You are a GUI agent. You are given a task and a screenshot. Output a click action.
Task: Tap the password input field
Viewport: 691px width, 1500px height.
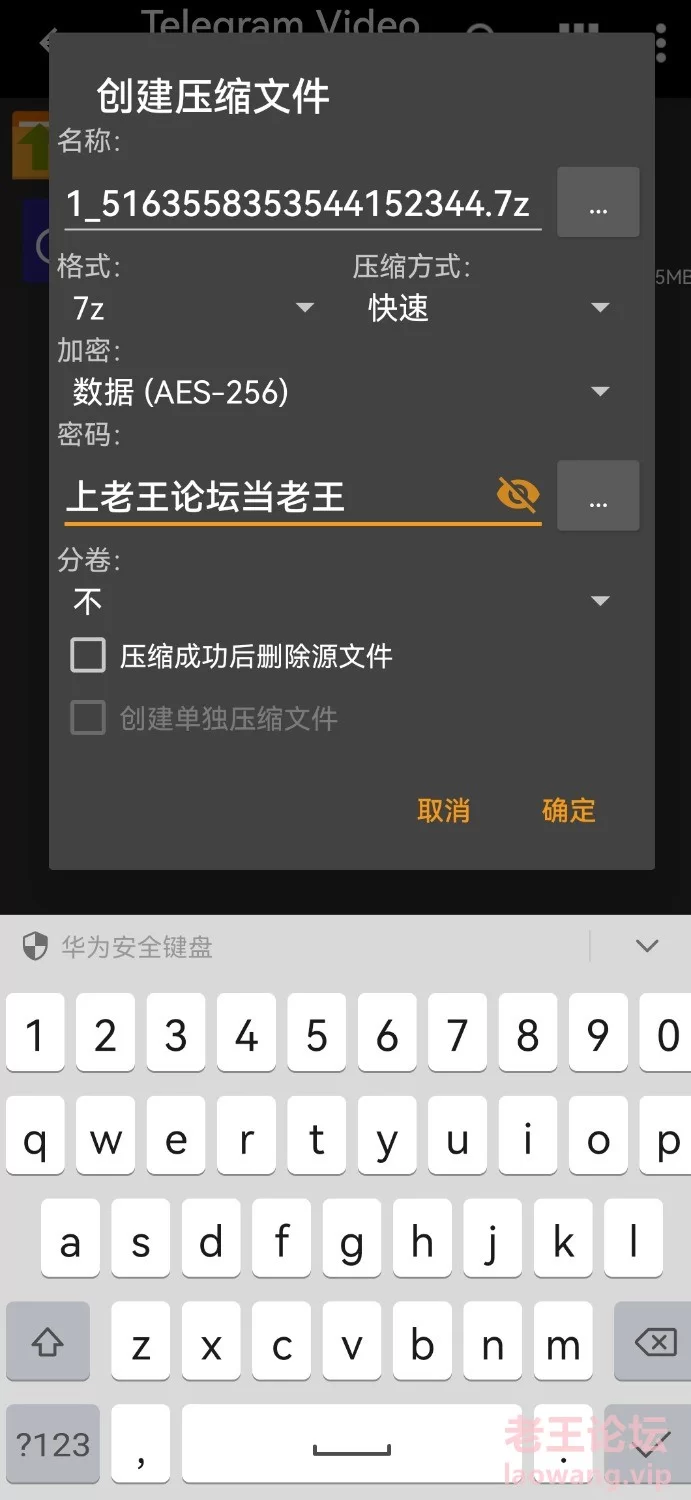coord(278,496)
